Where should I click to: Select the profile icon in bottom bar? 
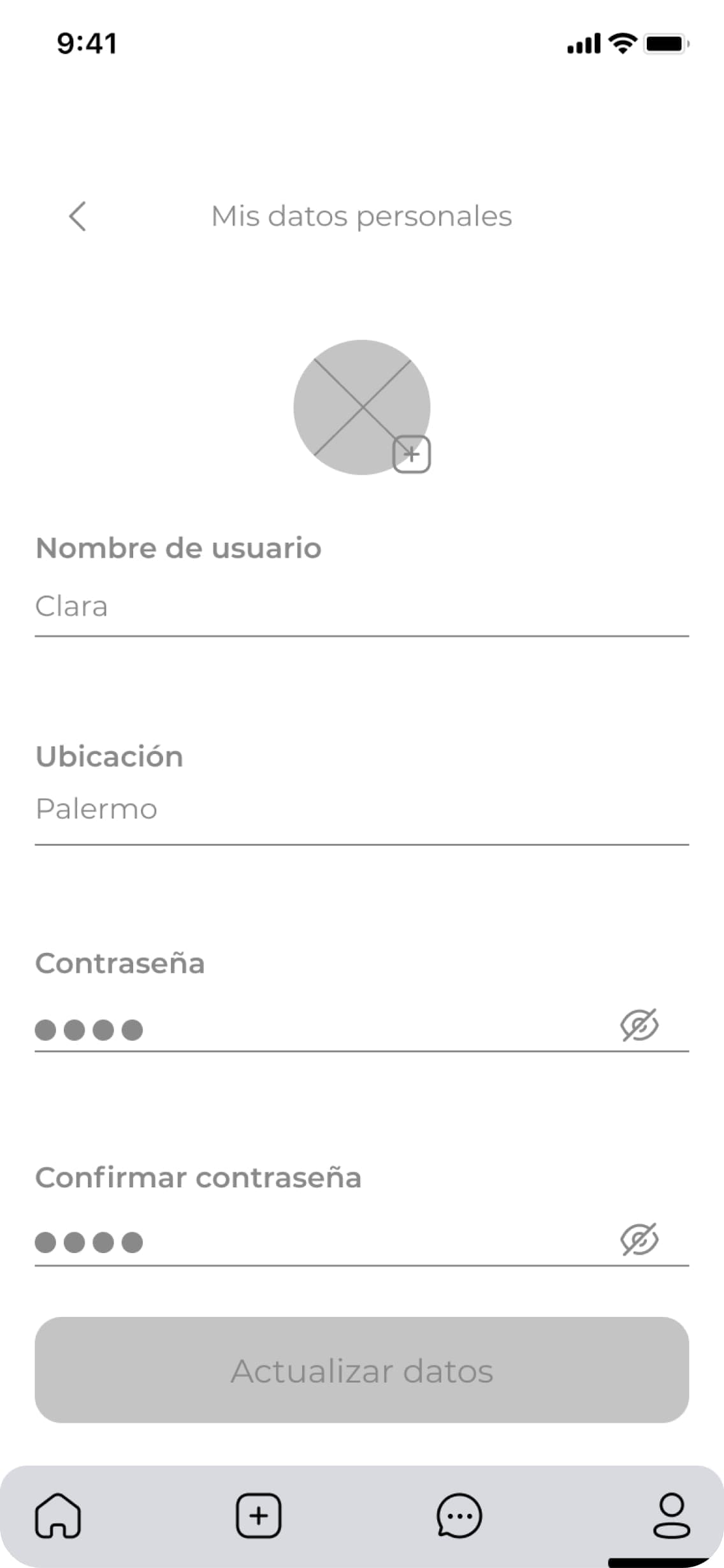tap(672, 1517)
